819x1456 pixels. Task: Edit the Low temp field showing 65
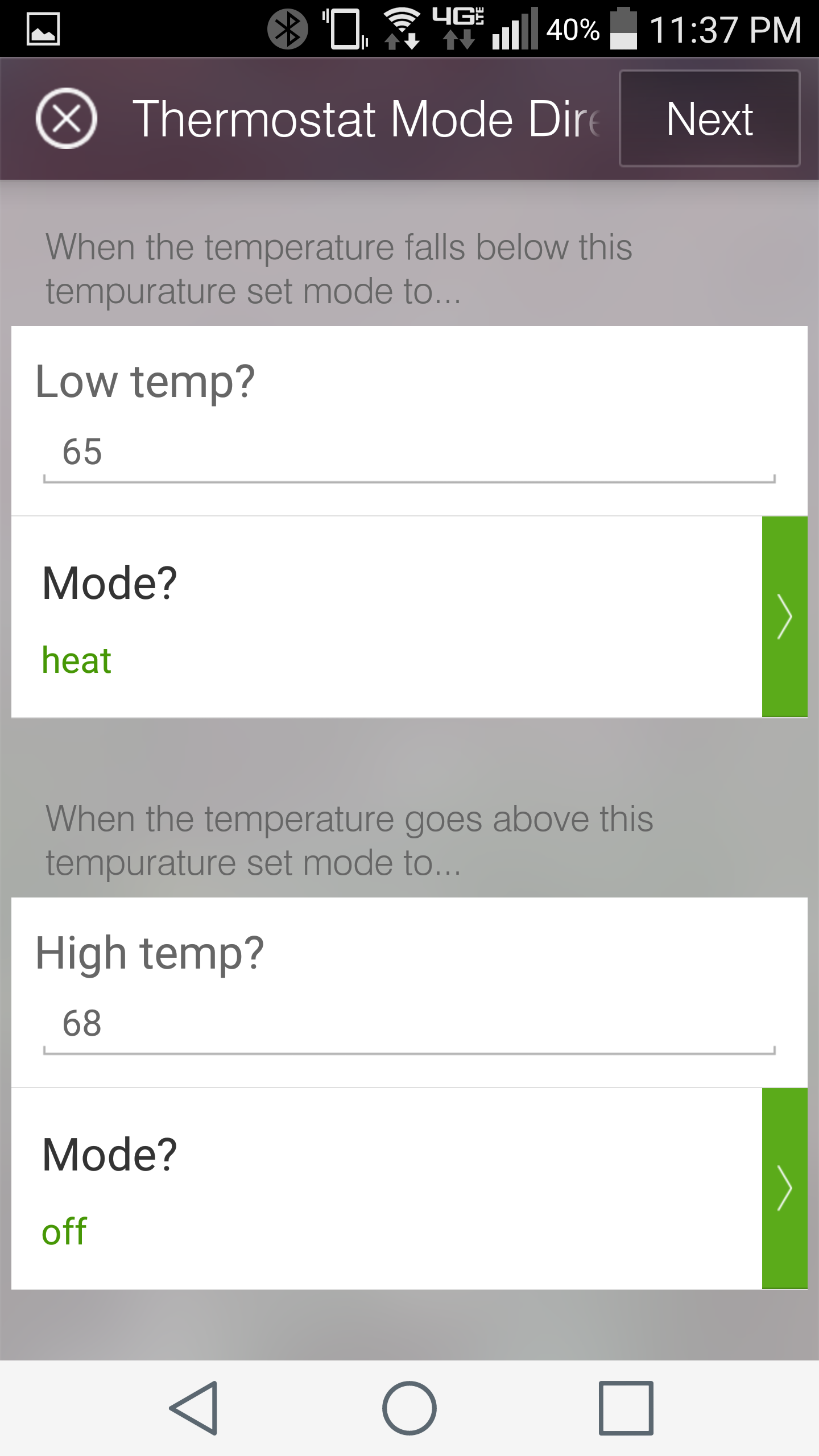[x=408, y=453]
